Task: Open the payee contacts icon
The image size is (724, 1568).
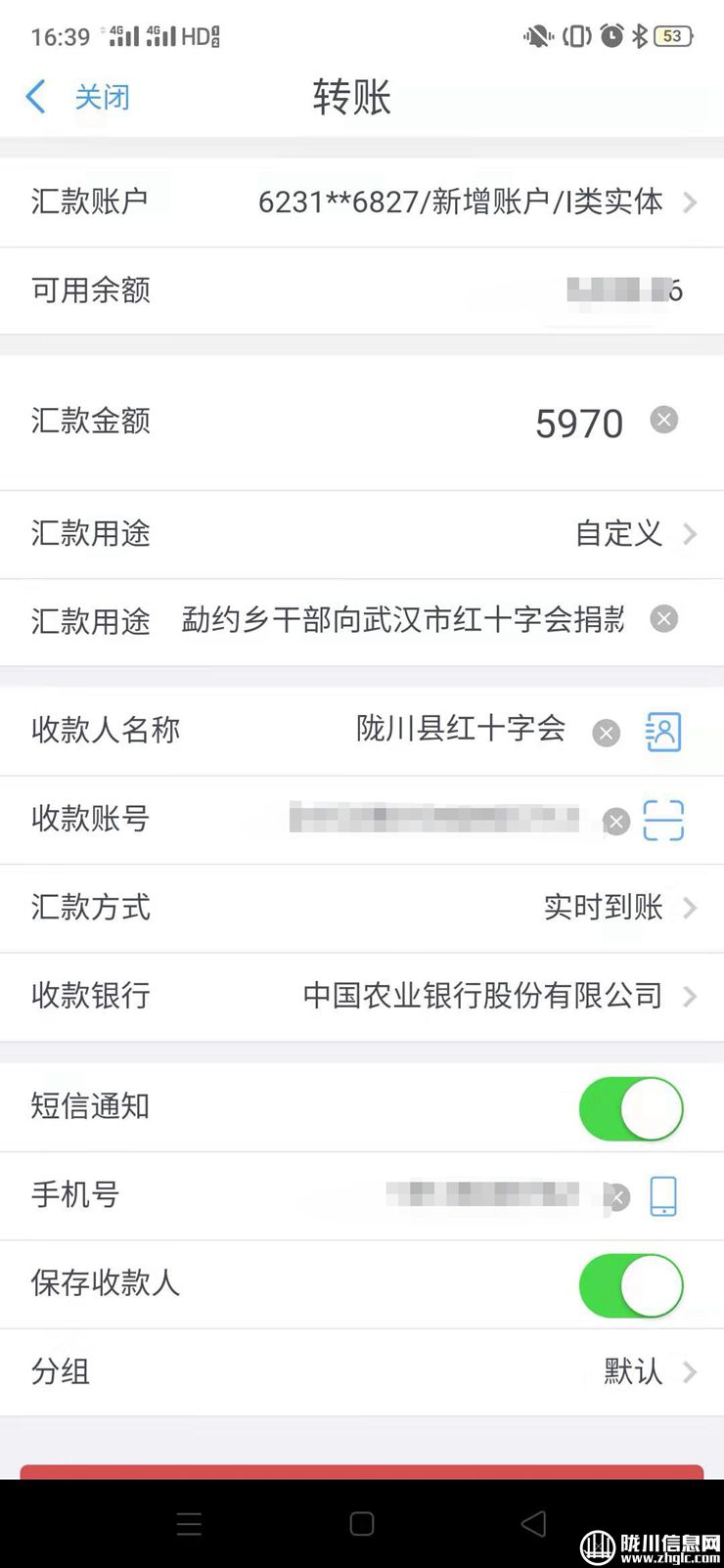Action: (x=663, y=732)
